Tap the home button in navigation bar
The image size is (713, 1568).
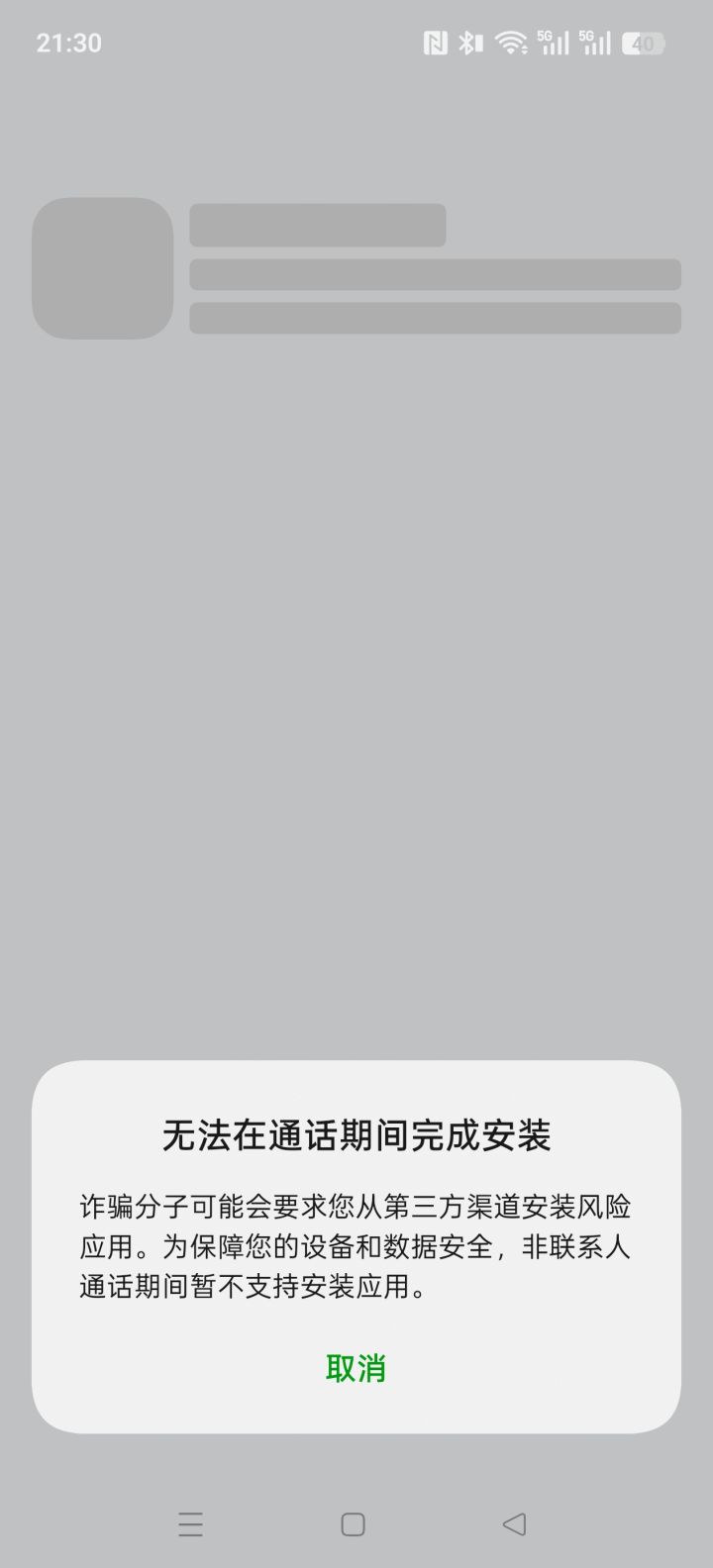point(352,1525)
